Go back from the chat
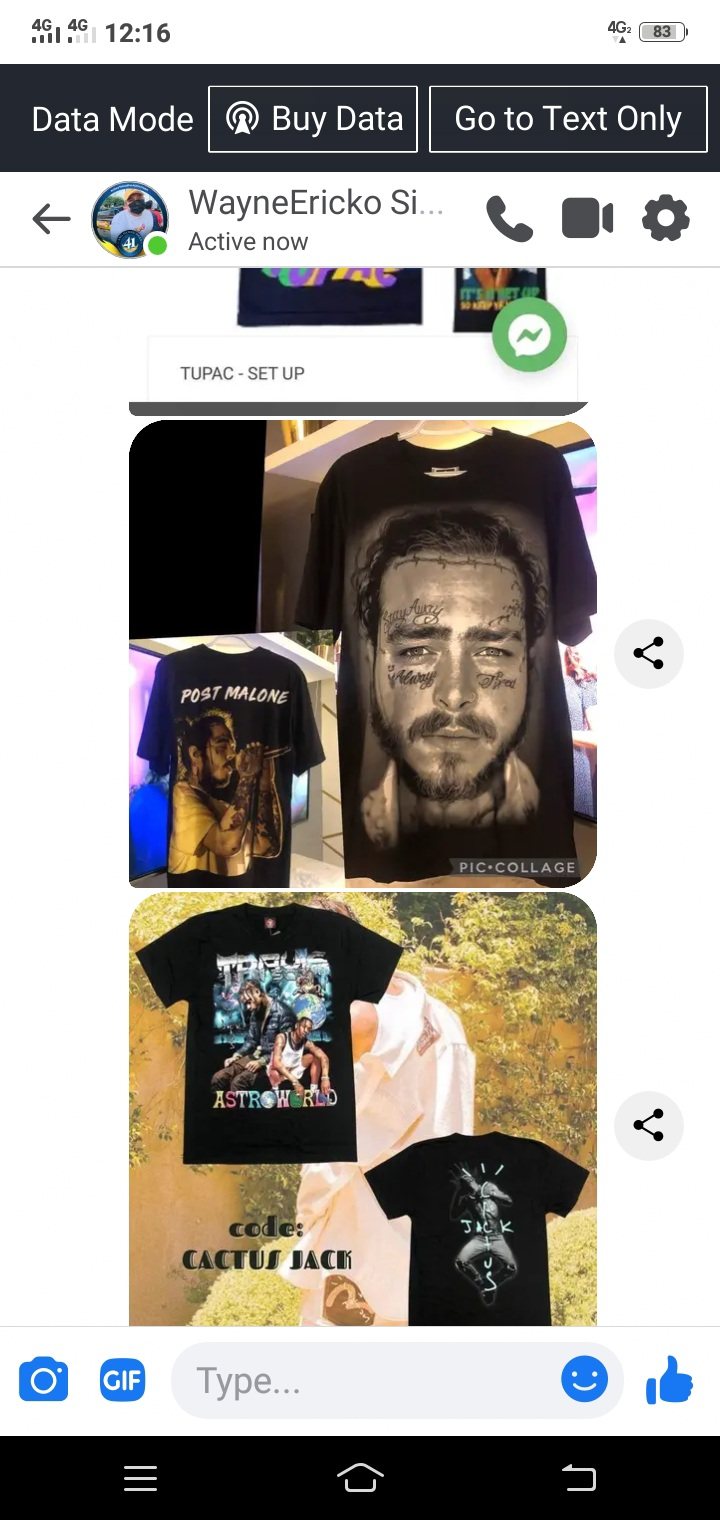 51,219
